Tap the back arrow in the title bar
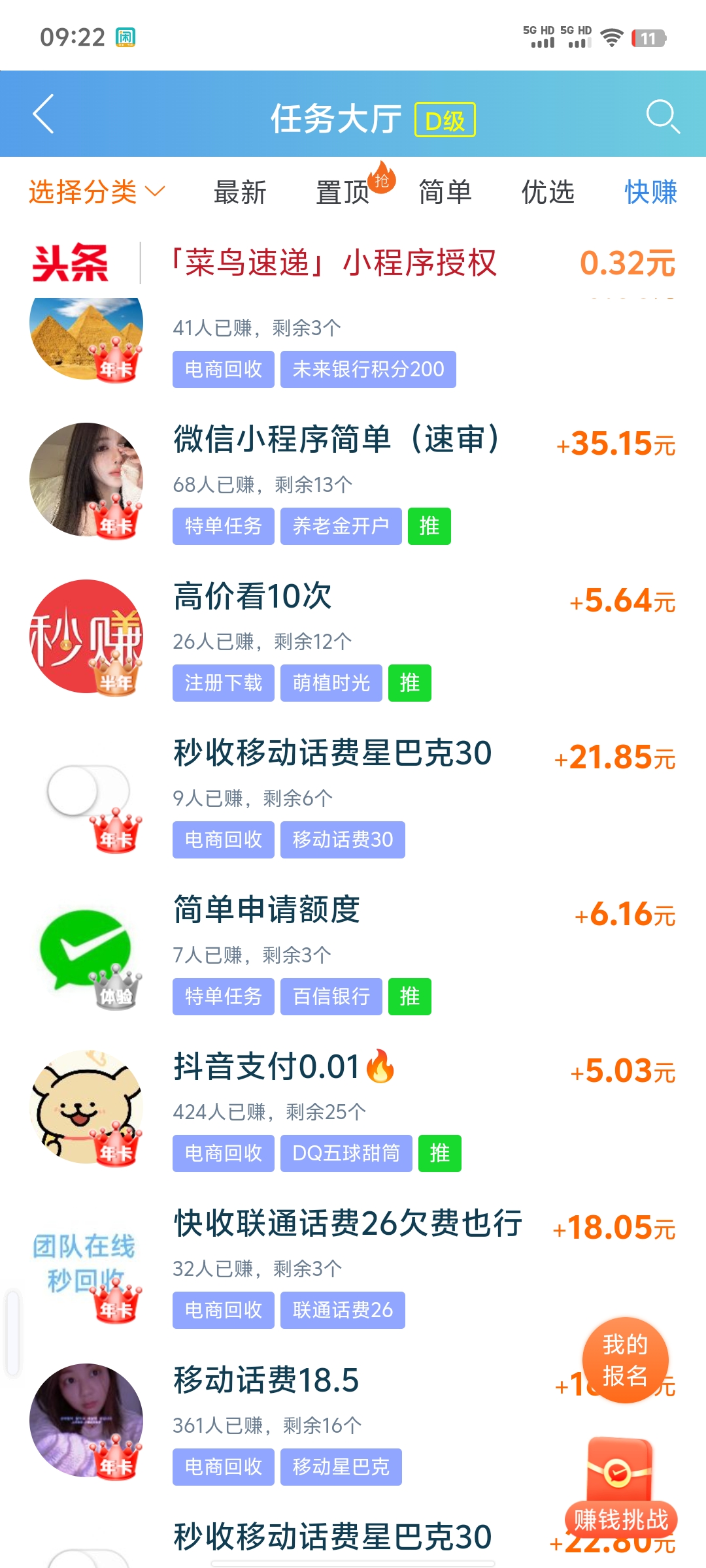 43,114
